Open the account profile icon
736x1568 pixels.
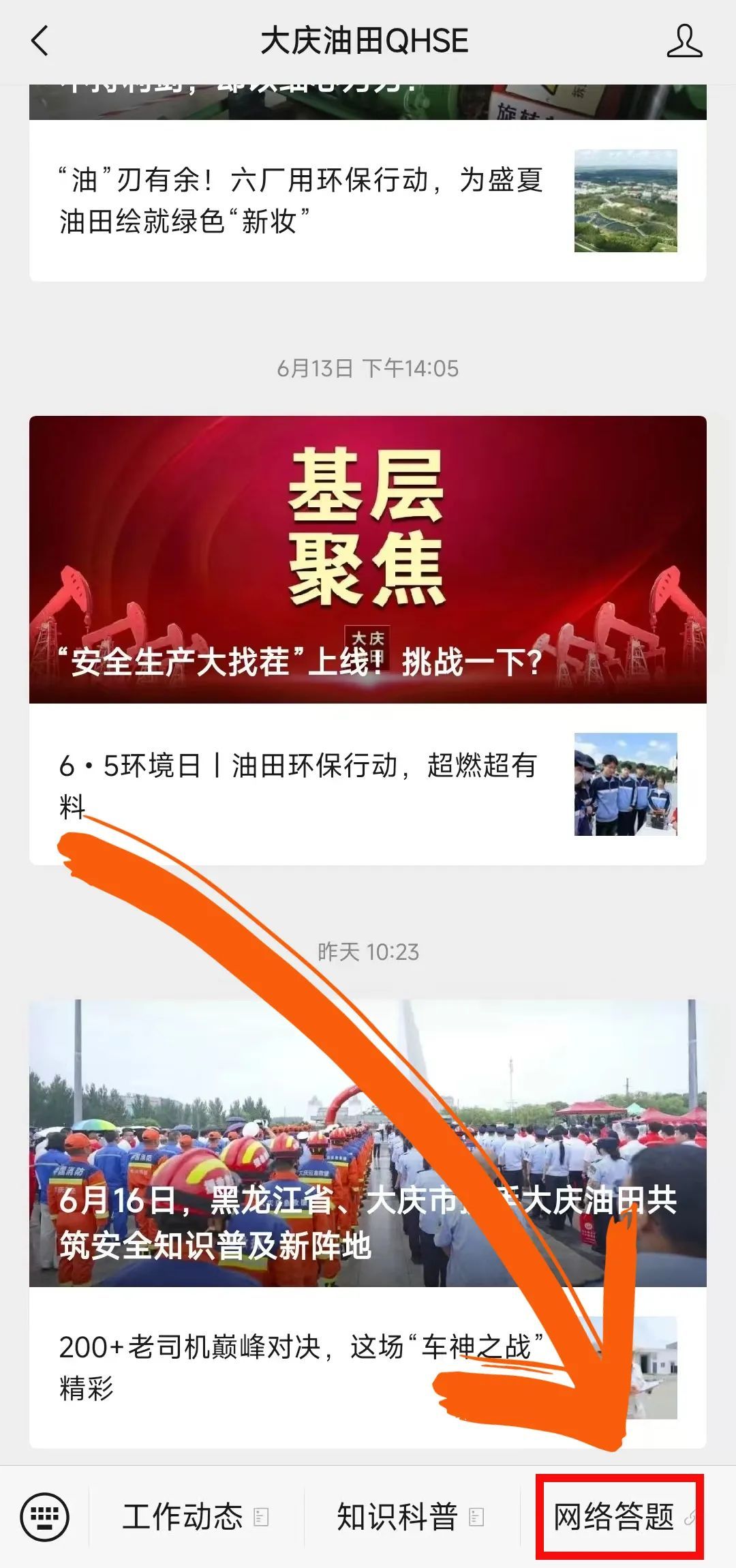pos(684,41)
